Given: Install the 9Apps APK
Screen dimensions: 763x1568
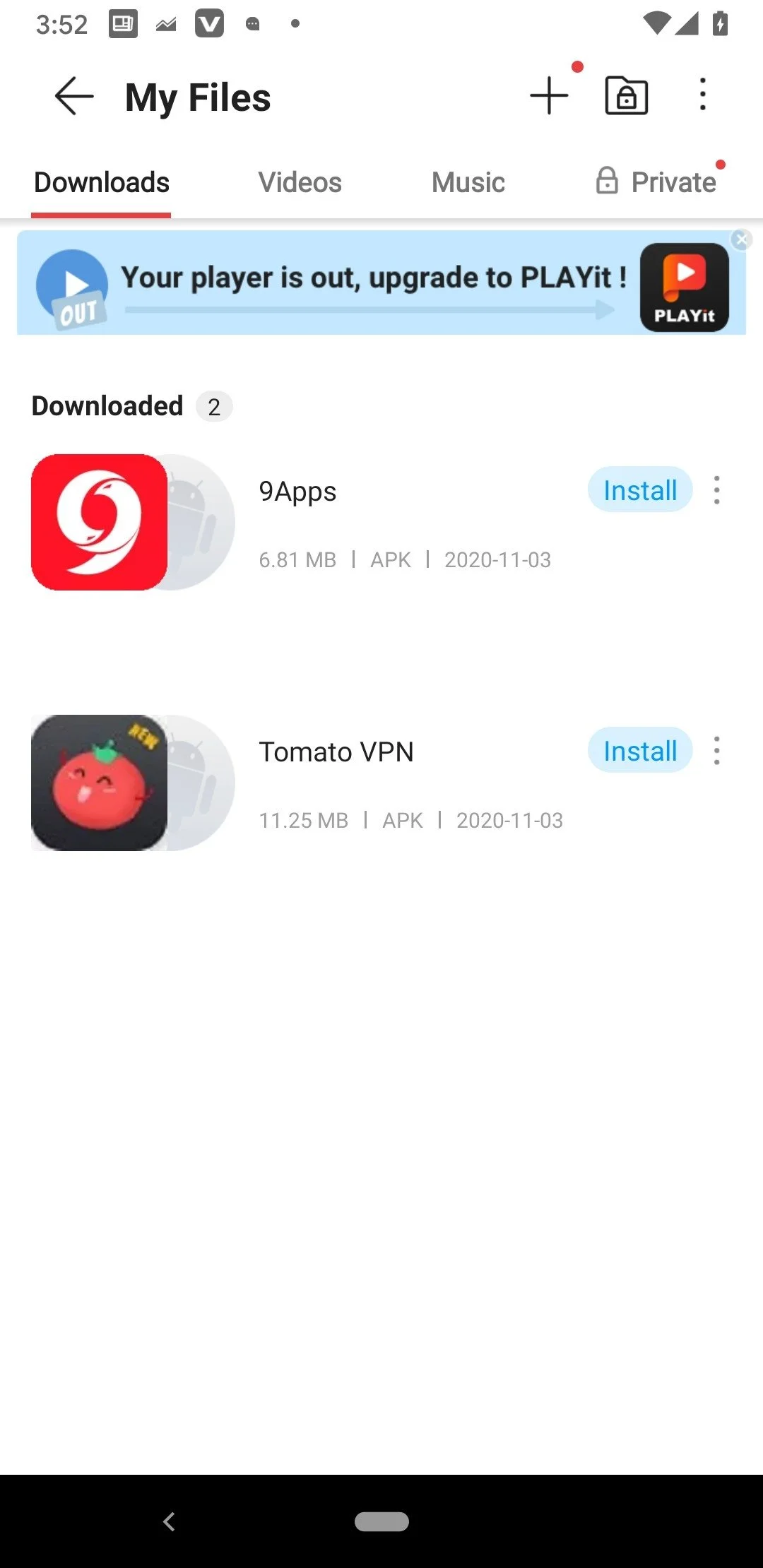Looking at the screenshot, I should tap(639, 489).
